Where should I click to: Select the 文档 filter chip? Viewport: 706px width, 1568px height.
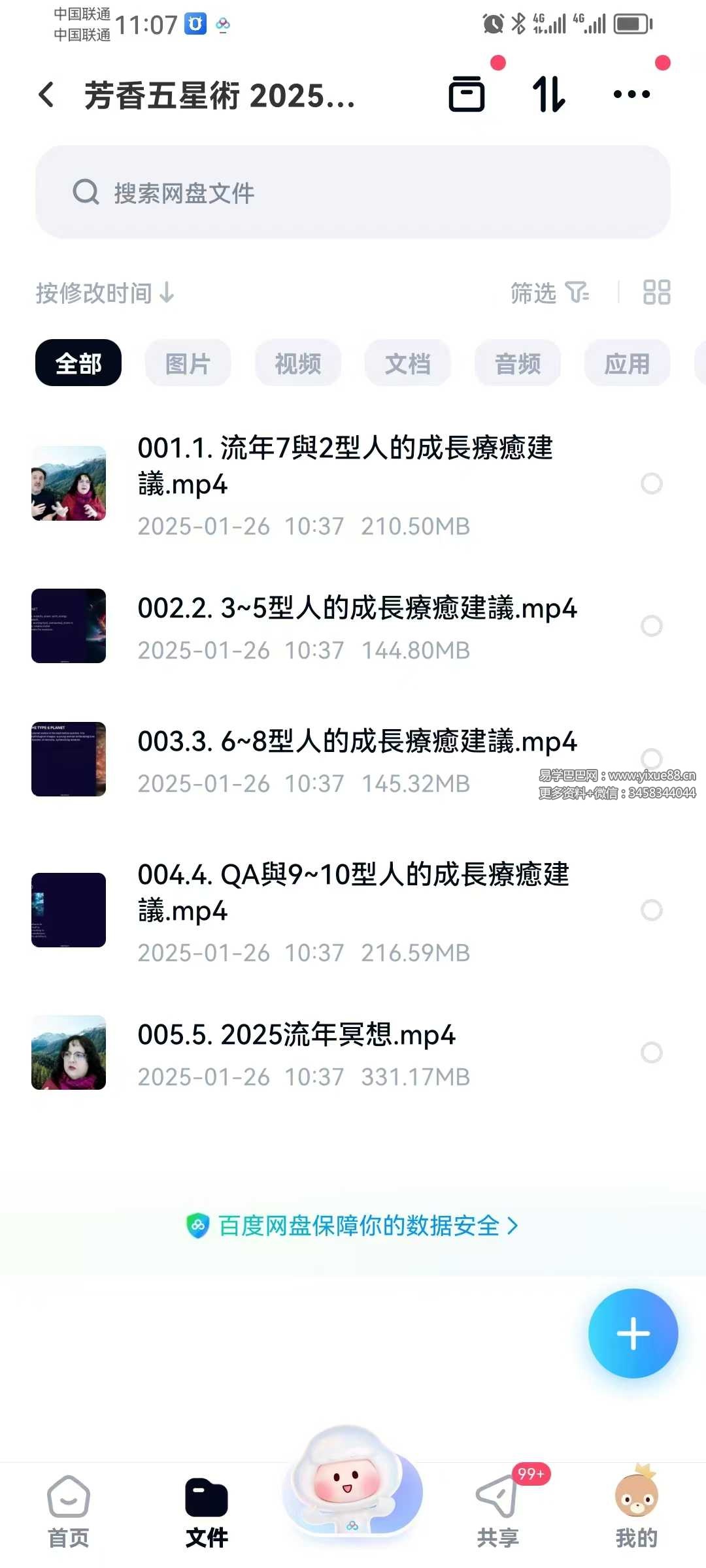click(407, 363)
